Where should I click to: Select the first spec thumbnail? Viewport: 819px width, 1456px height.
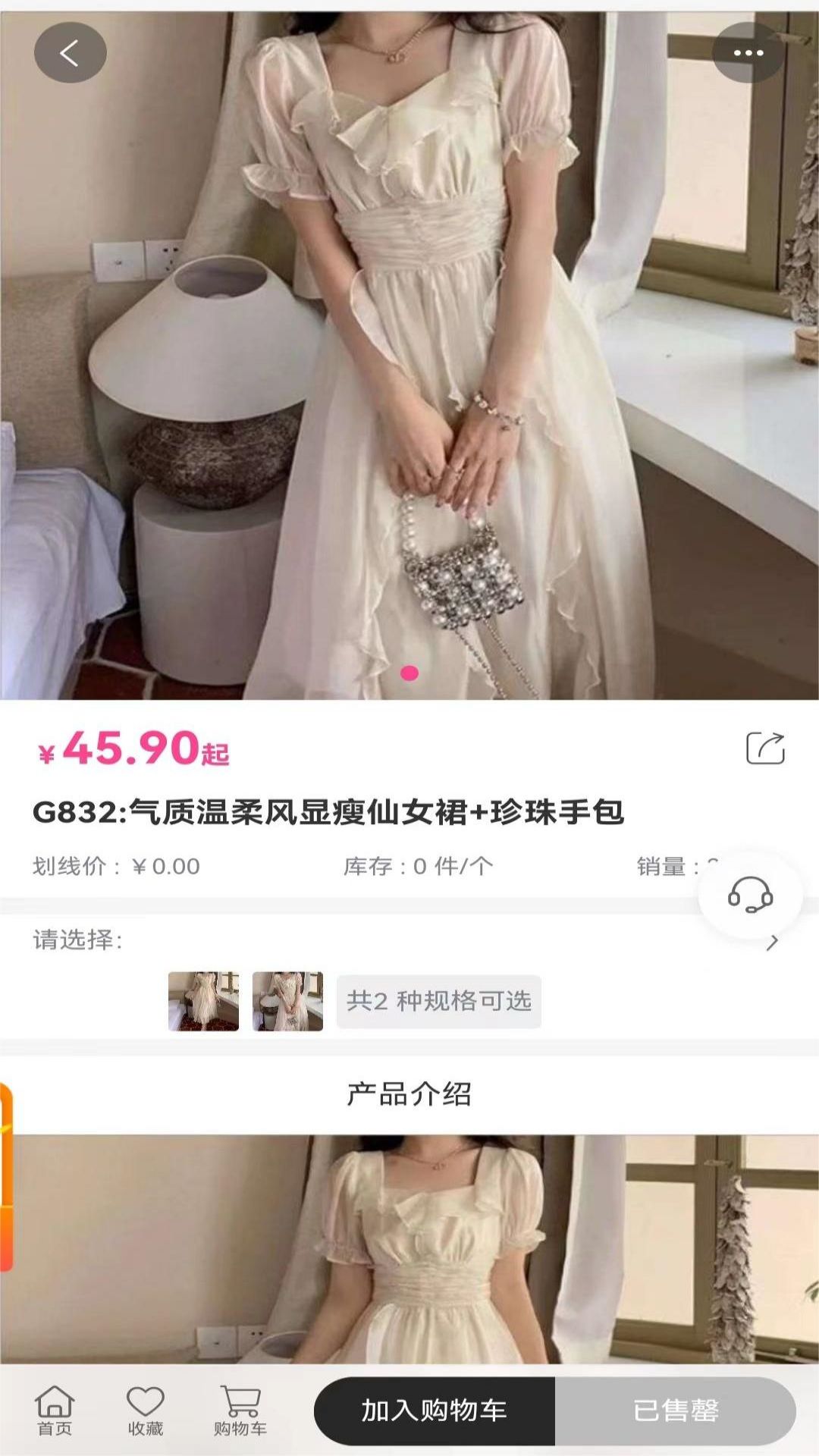click(205, 1001)
